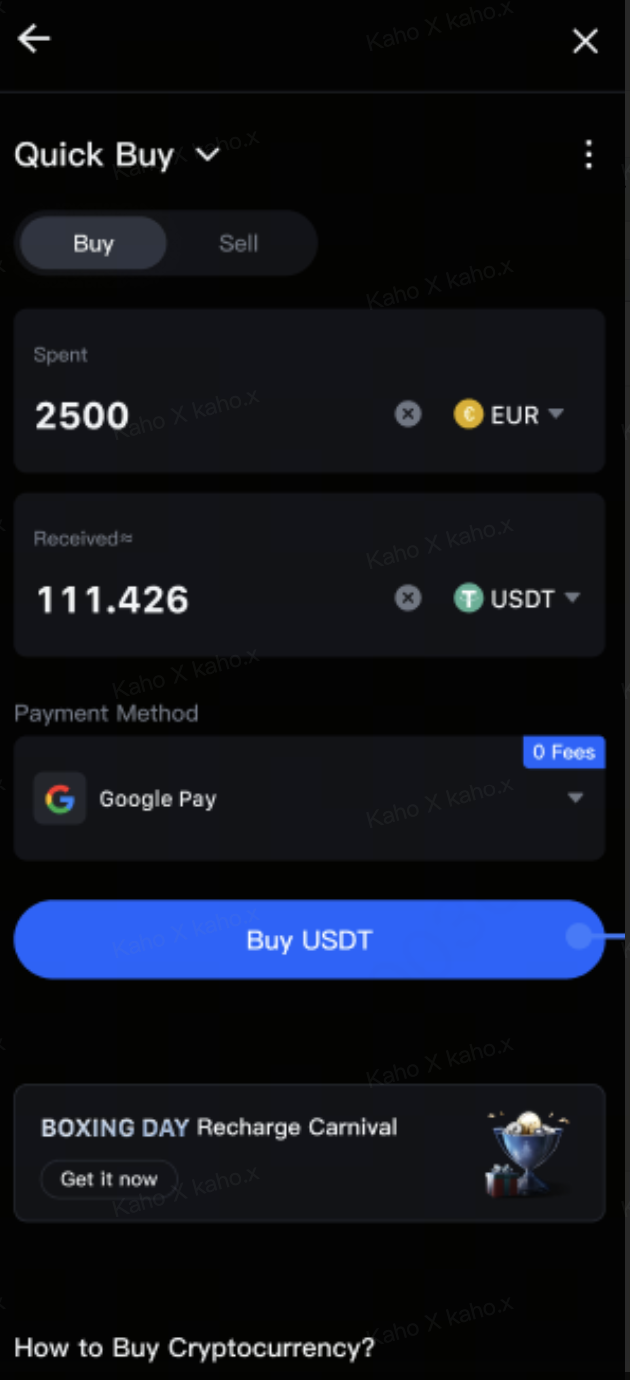
Task: Open the three-dot overflow menu
Action: [588, 155]
